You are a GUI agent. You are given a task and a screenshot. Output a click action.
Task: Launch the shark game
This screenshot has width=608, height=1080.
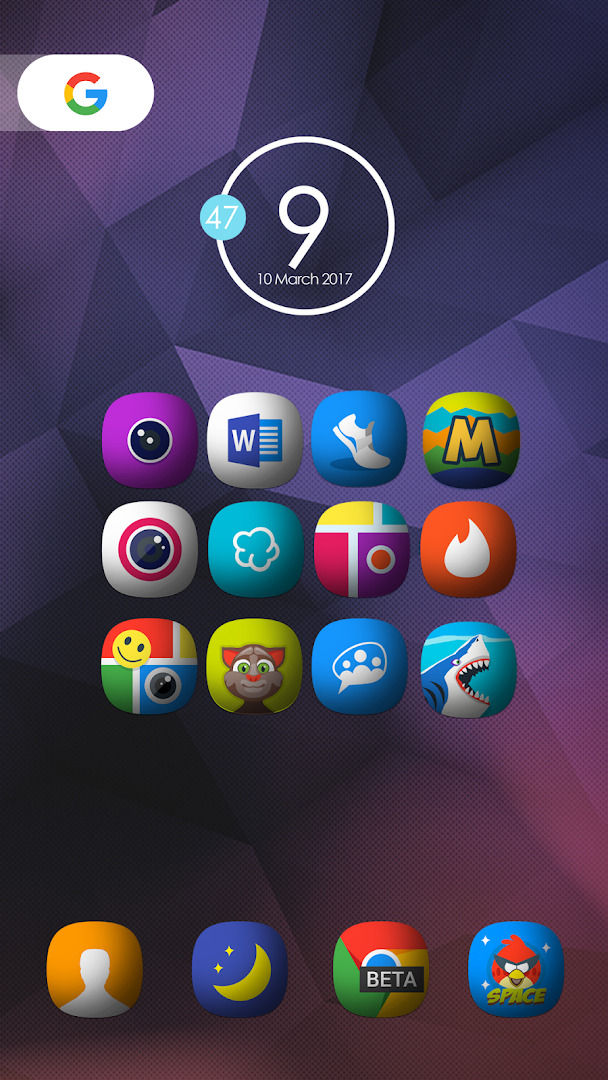pyautogui.click(x=468, y=669)
